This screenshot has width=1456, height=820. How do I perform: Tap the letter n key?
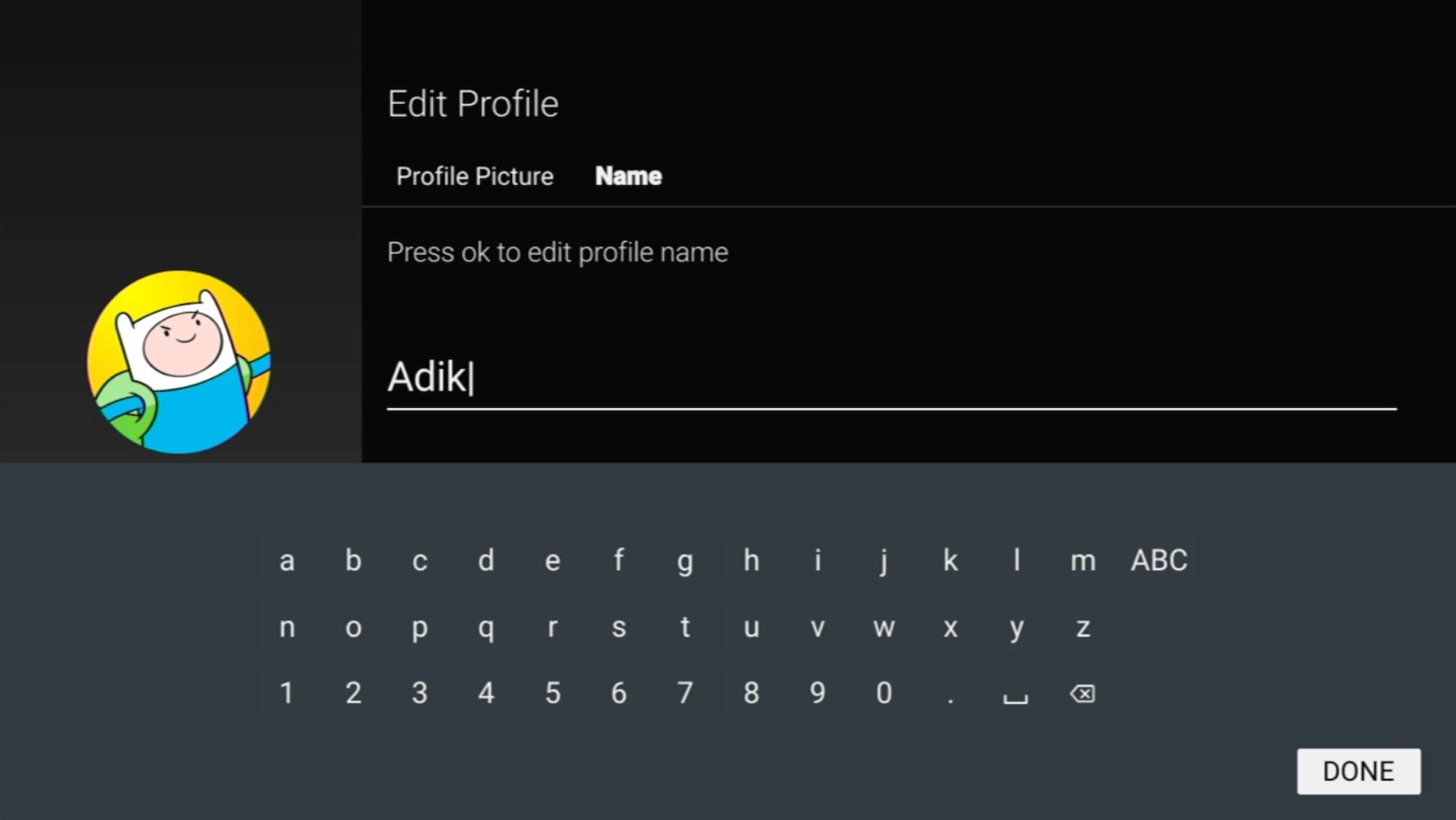tap(287, 628)
